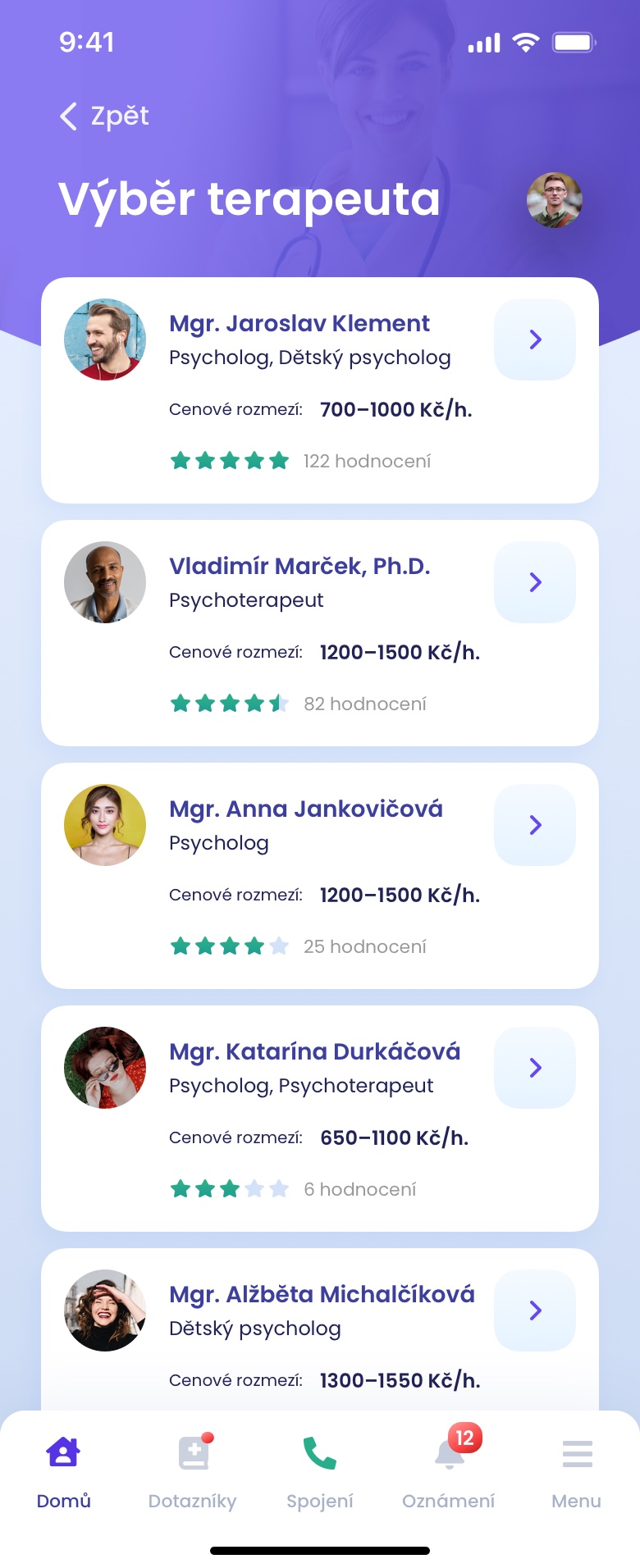Screen dimensions: 640x1568
Task: Open the Dotazníky tab
Action: pyautogui.click(x=192, y=1472)
